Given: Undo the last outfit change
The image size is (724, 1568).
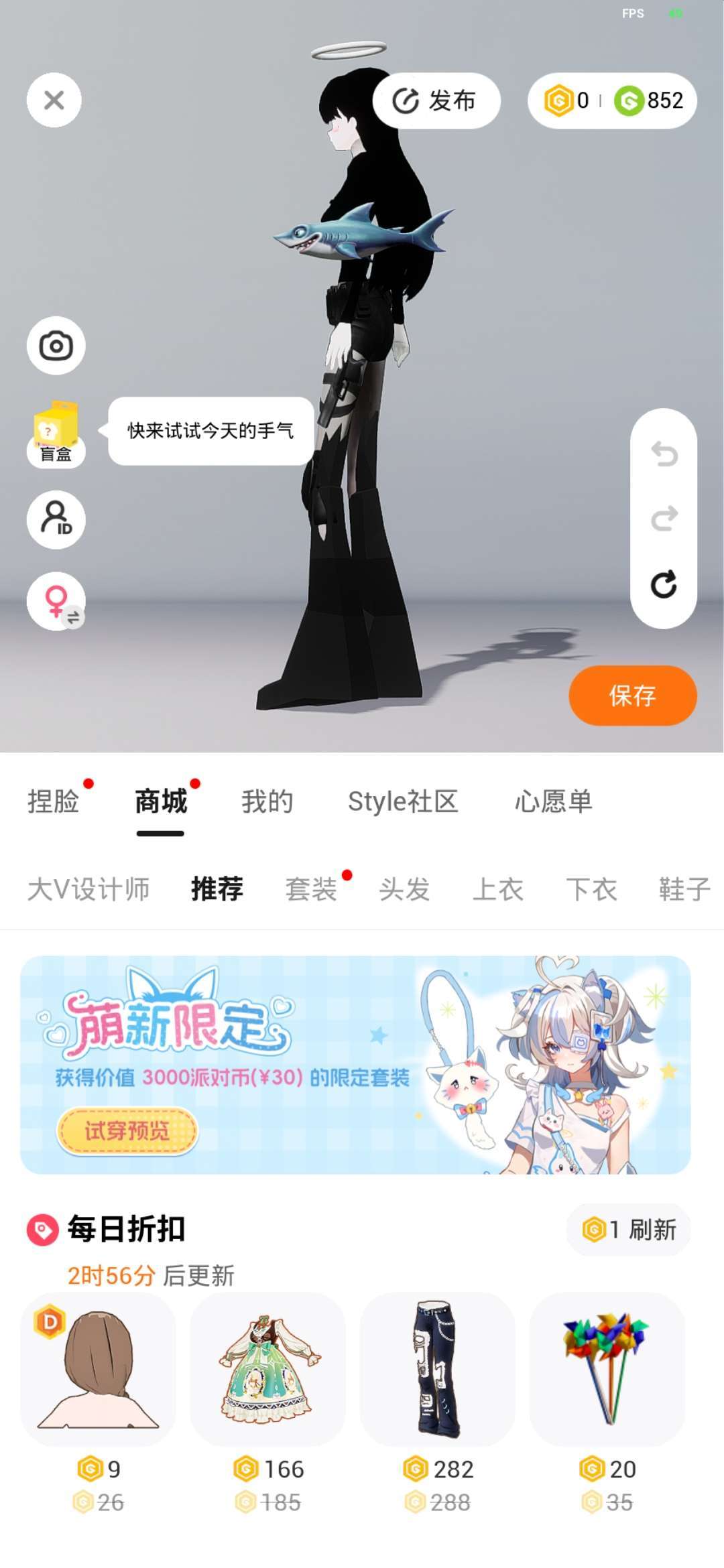Looking at the screenshot, I should point(664,454).
